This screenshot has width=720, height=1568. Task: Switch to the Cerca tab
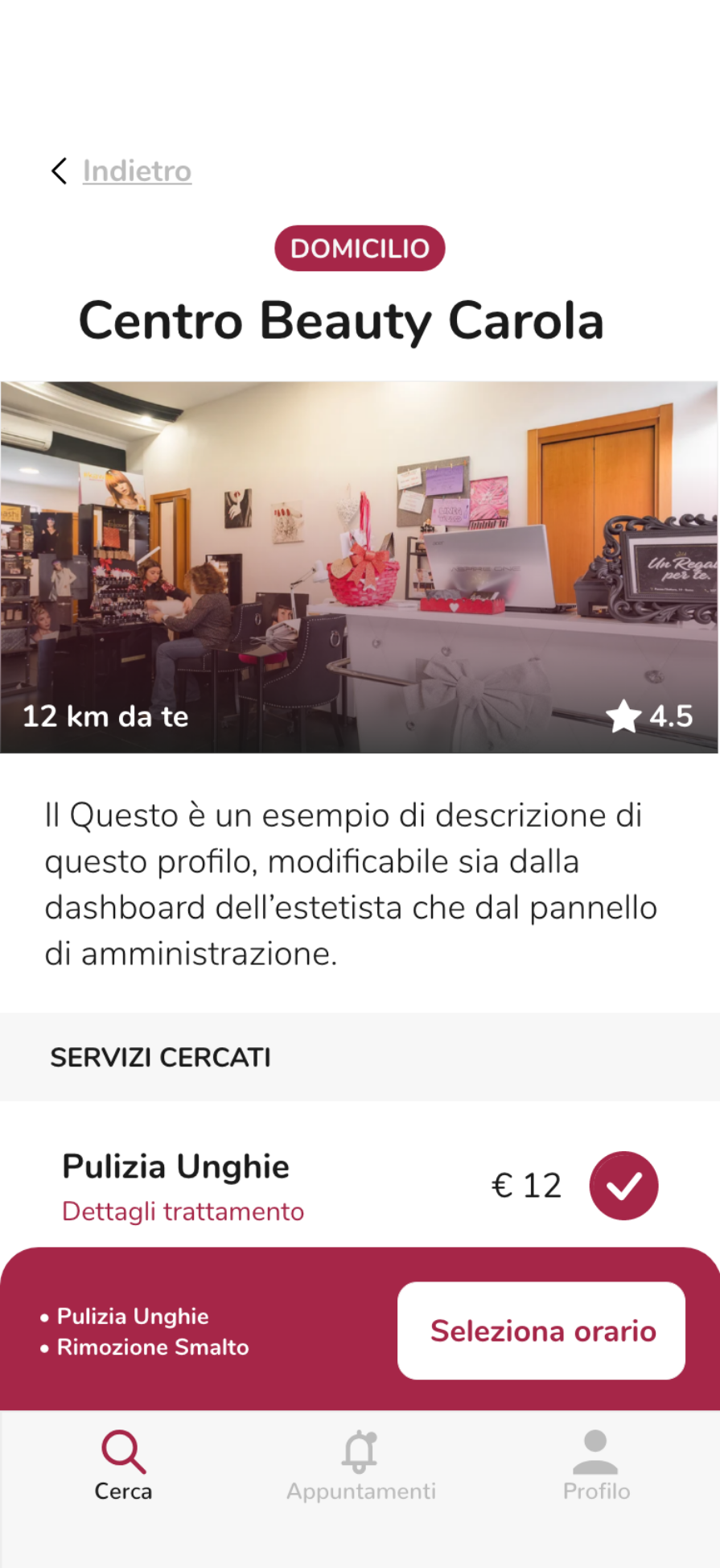pyautogui.click(x=123, y=1466)
